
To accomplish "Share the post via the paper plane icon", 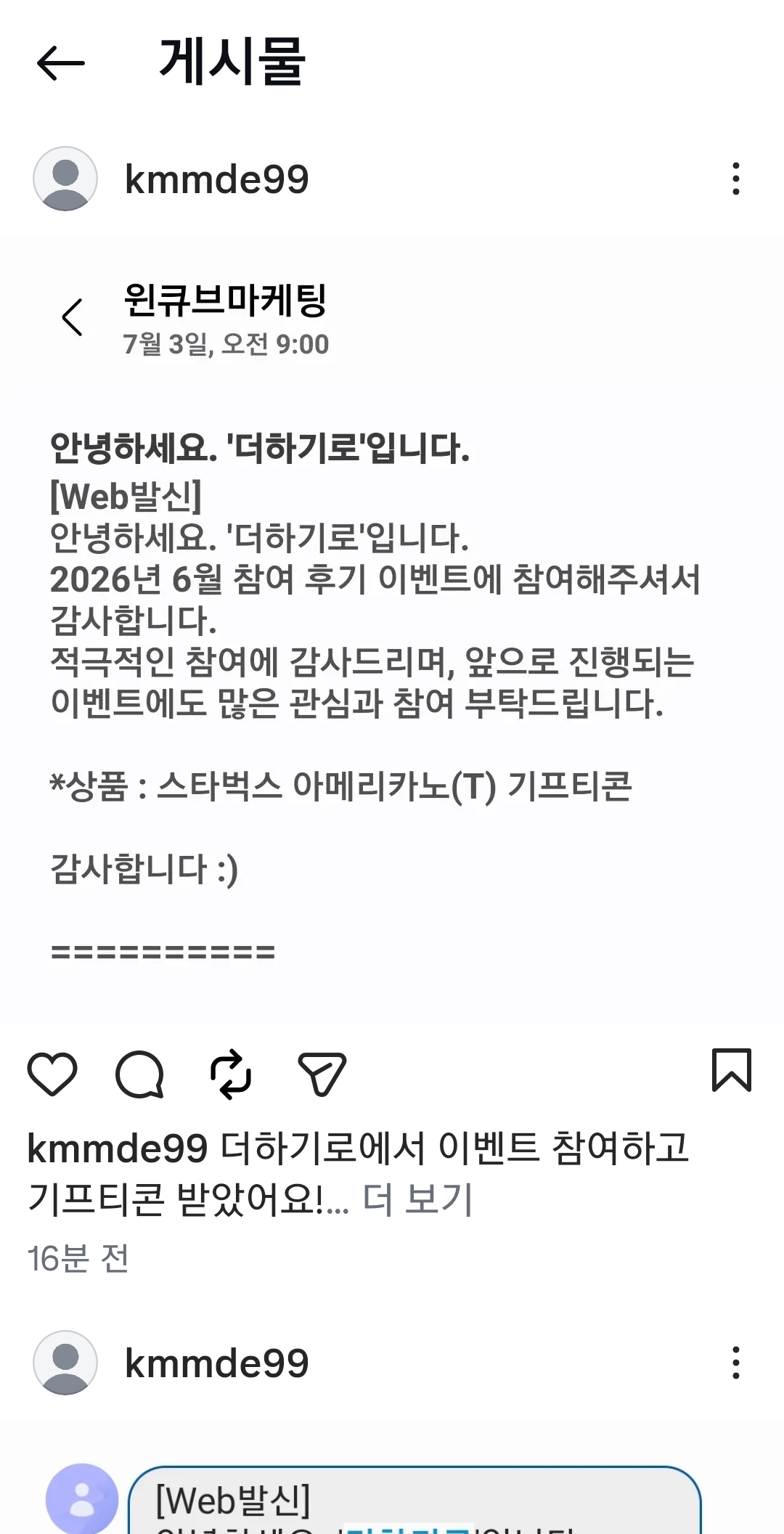I will click(322, 1074).
